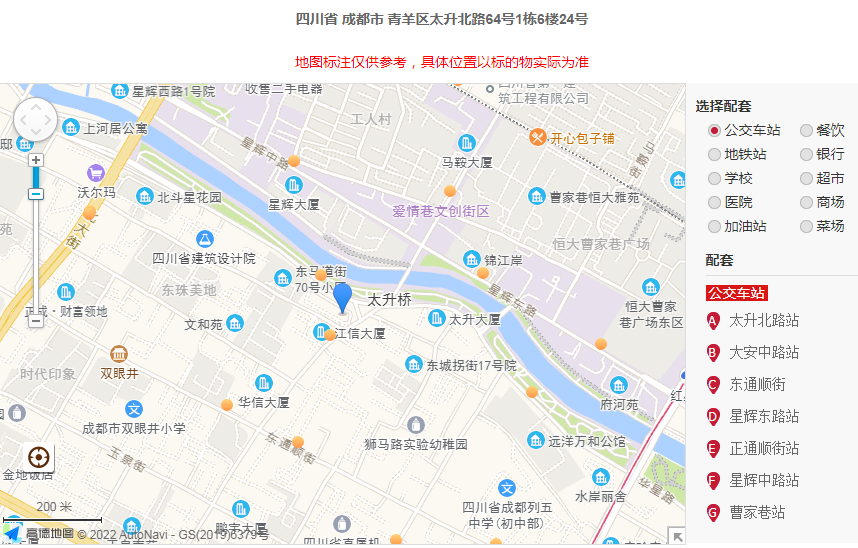Select 超市 as the nearby amenity
Screen dimensions: 858x548
(x=806, y=178)
